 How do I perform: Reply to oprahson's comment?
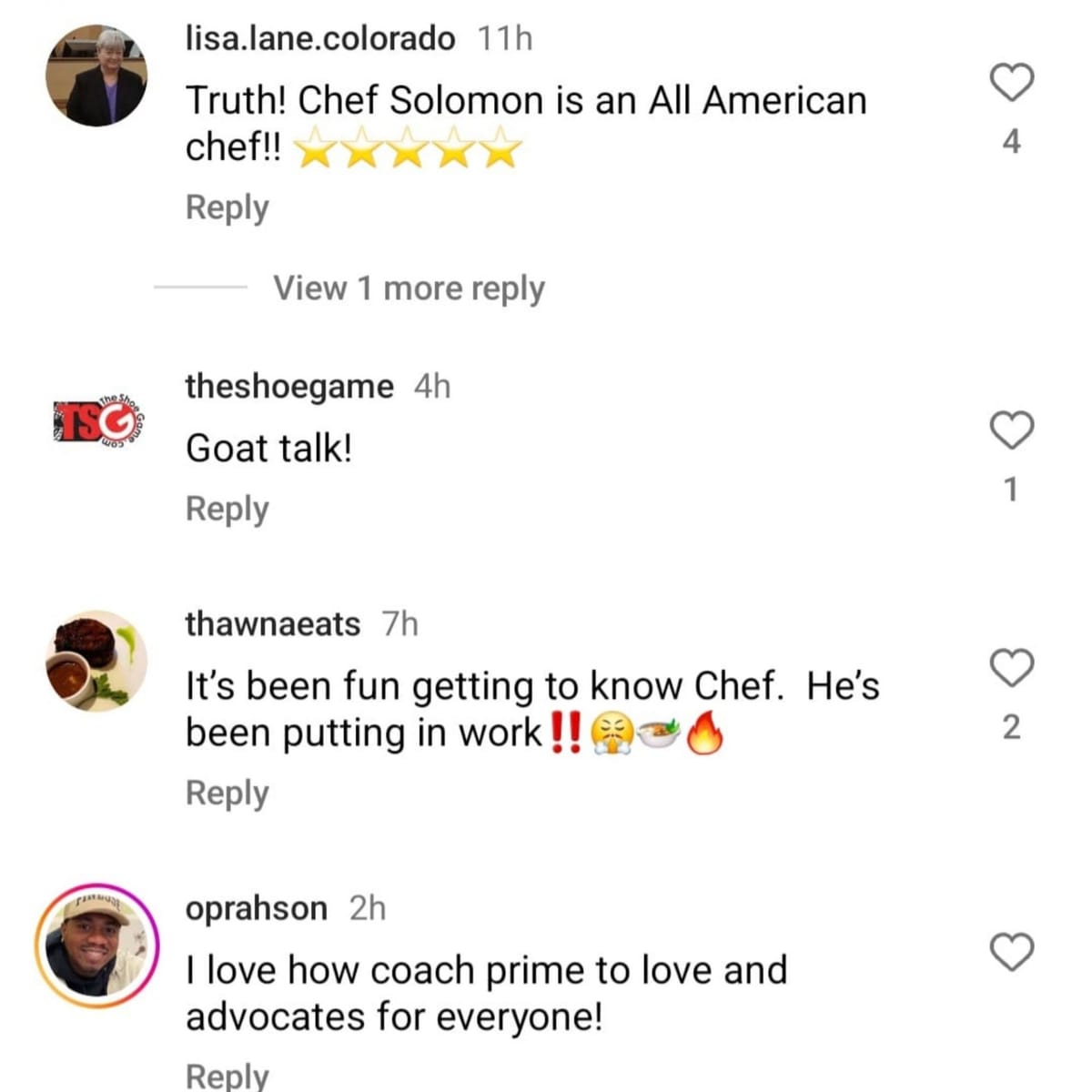click(227, 1076)
